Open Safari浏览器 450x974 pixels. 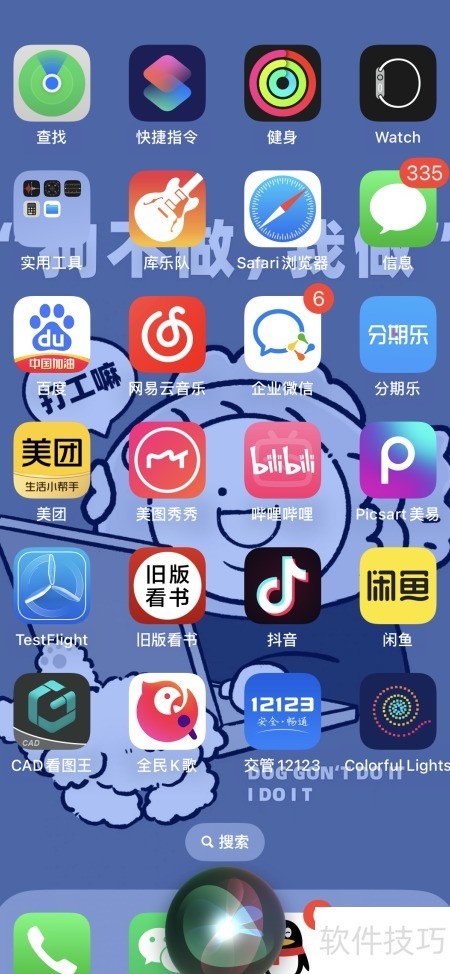tap(282, 209)
